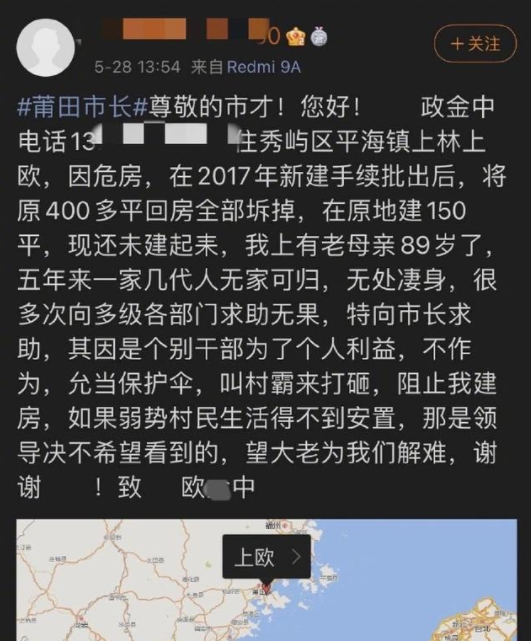The image size is (531, 641).
Task: Tap the Redmi 9A source link
Action: (264, 67)
